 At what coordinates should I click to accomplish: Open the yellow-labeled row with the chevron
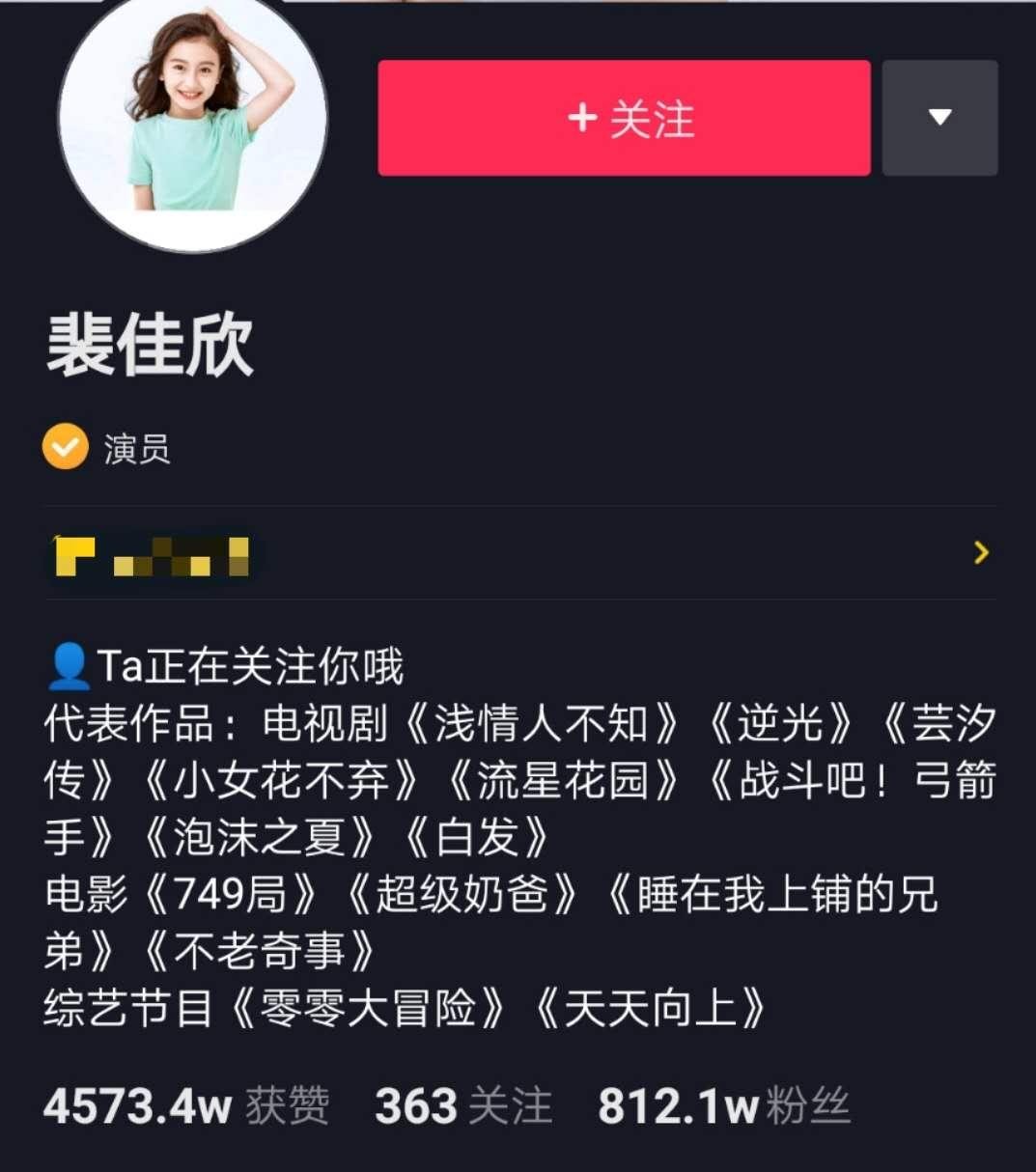pyautogui.click(x=519, y=553)
